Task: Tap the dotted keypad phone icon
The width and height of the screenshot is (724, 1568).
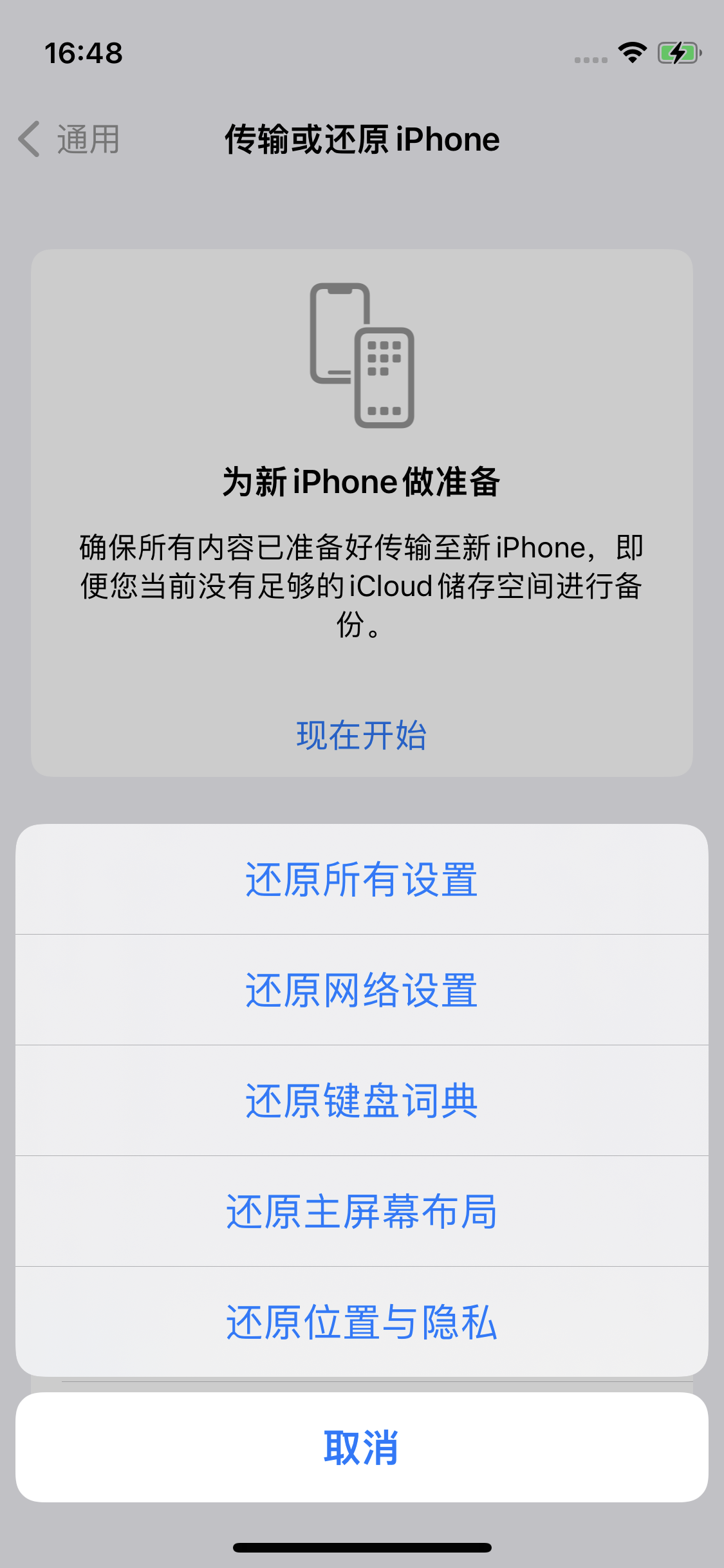Action: pyautogui.click(x=385, y=377)
